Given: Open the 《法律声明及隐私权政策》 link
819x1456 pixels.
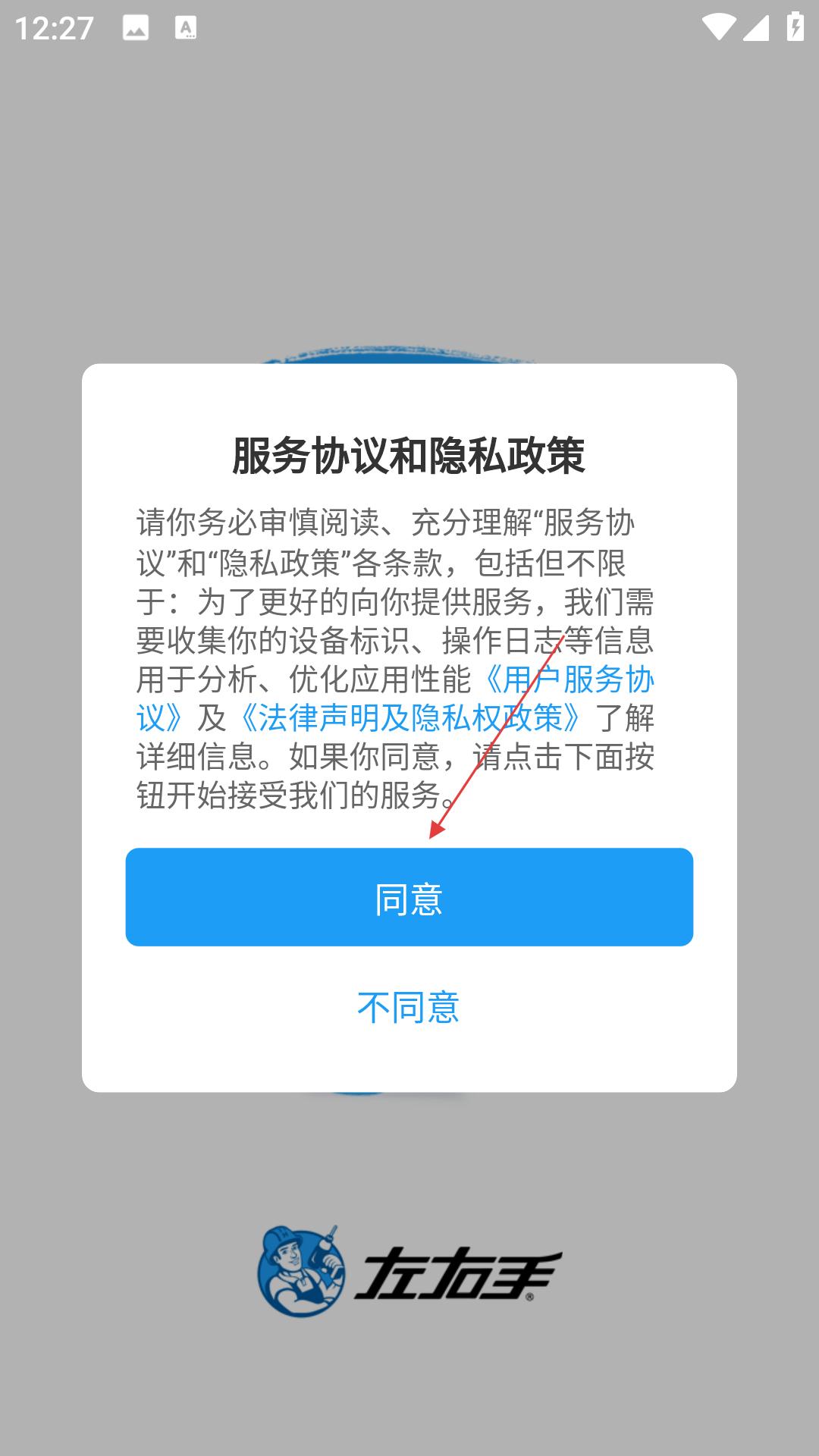Looking at the screenshot, I should click(409, 718).
